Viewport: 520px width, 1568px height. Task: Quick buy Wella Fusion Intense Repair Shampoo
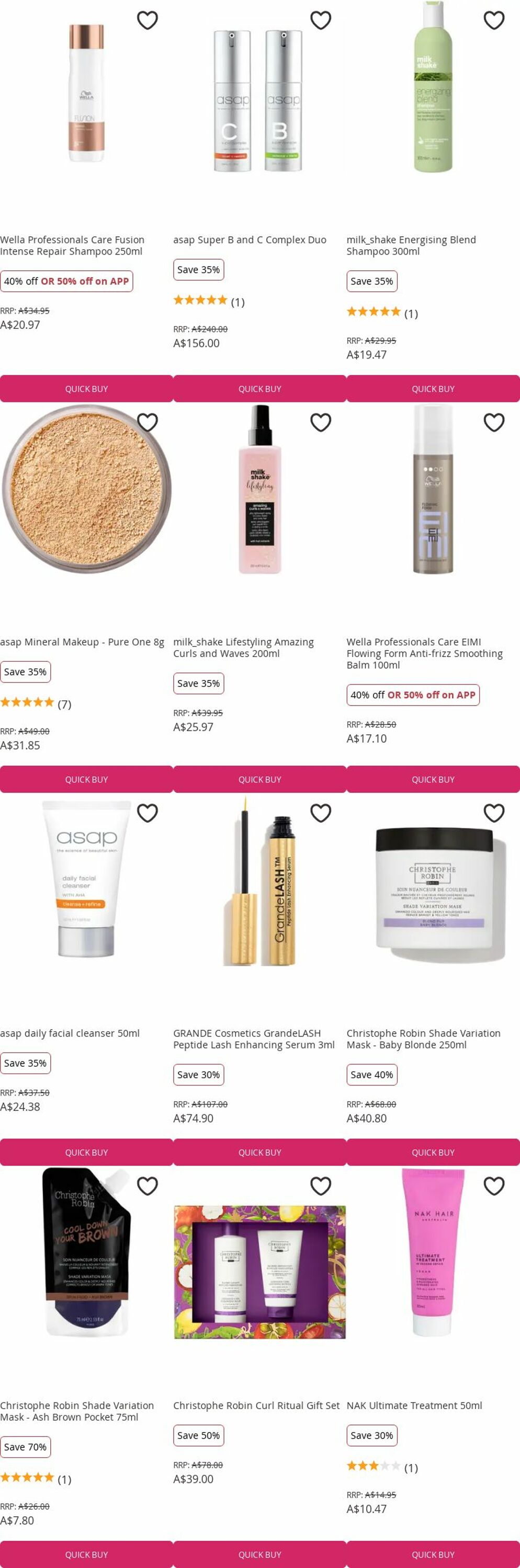click(x=86, y=388)
